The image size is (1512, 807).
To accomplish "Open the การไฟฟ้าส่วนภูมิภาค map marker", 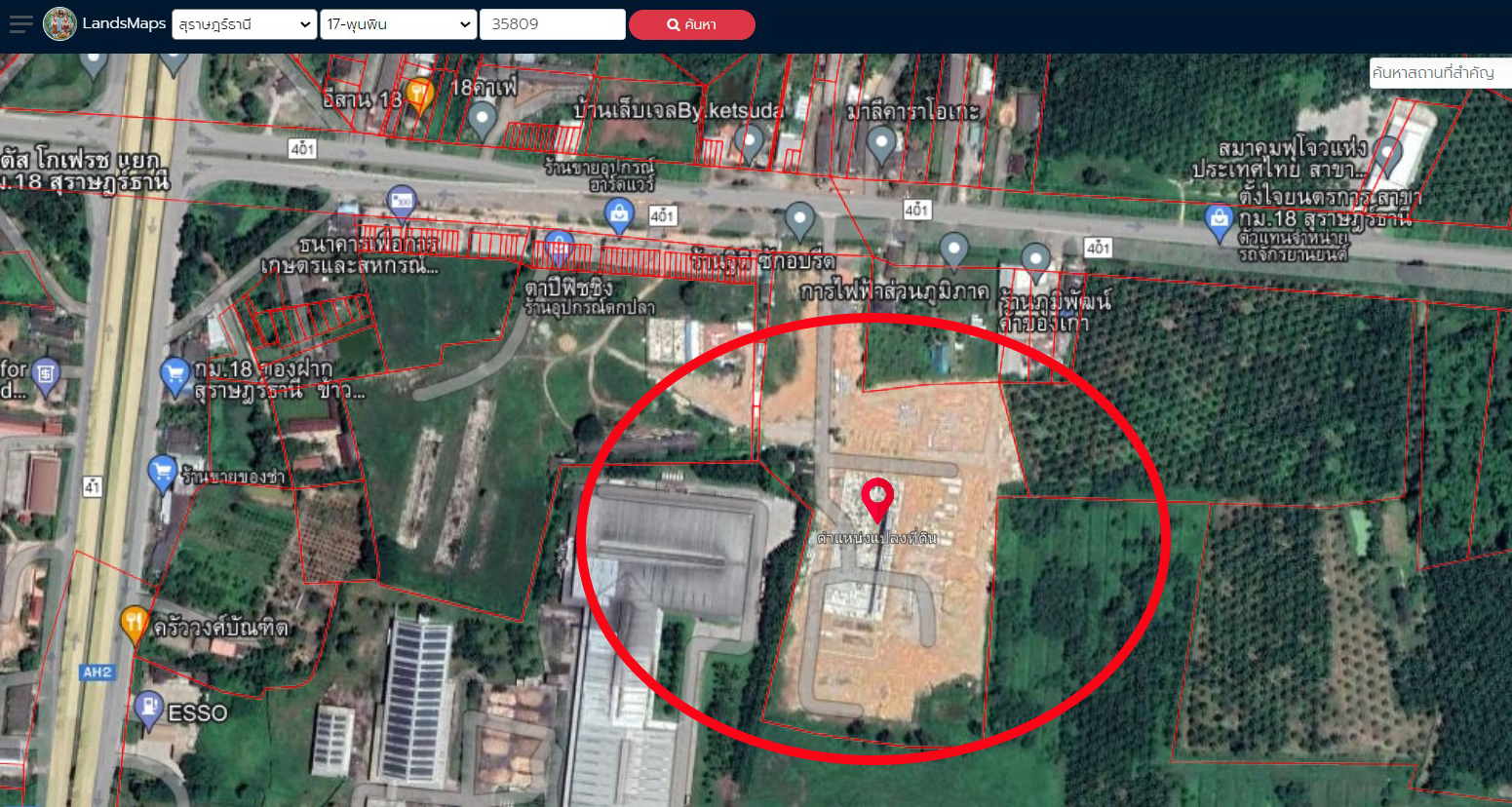I will tap(953, 250).
